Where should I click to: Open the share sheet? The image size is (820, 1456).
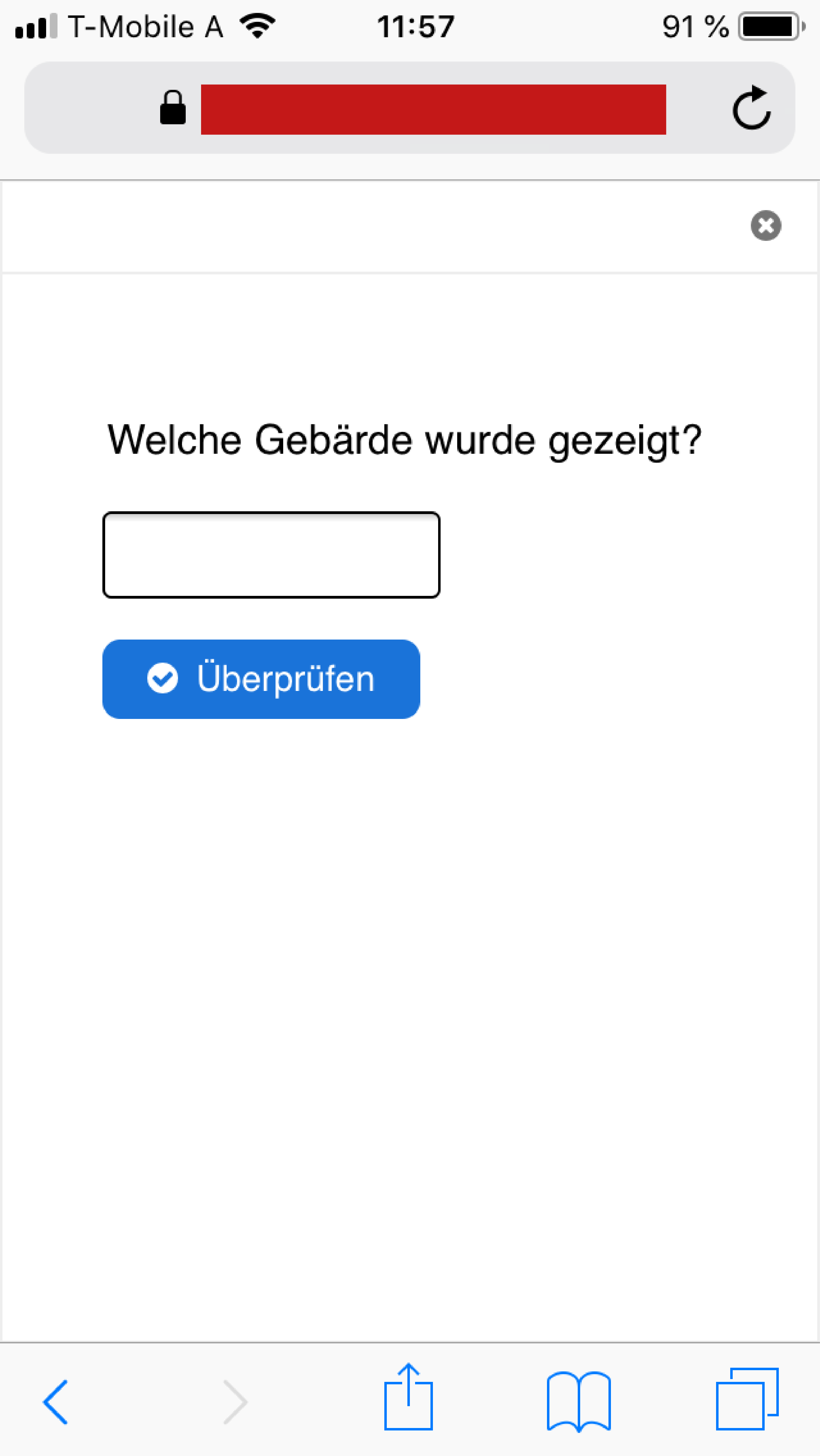coord(408,1397)
